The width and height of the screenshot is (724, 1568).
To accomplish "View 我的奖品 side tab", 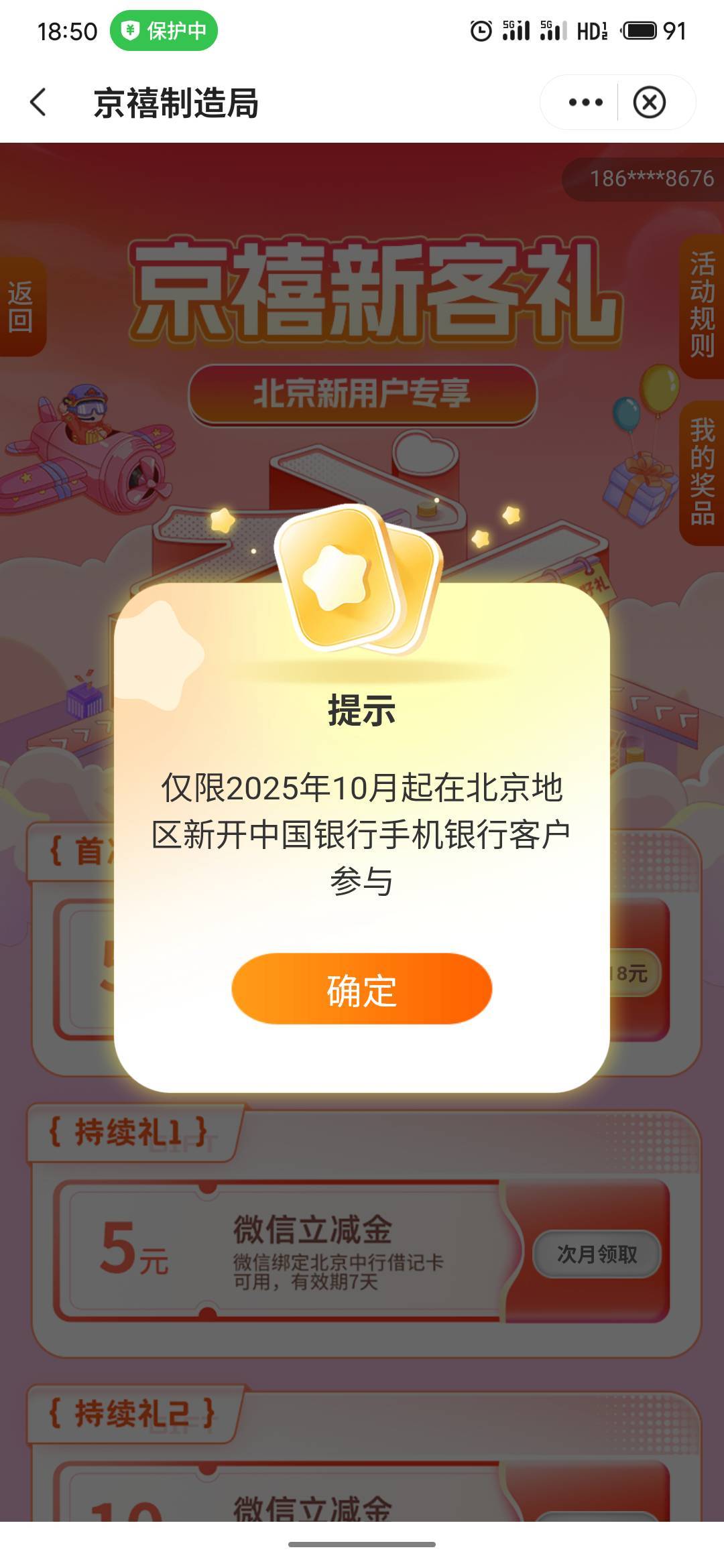I will pyautogui.click(x=702, y=471).
